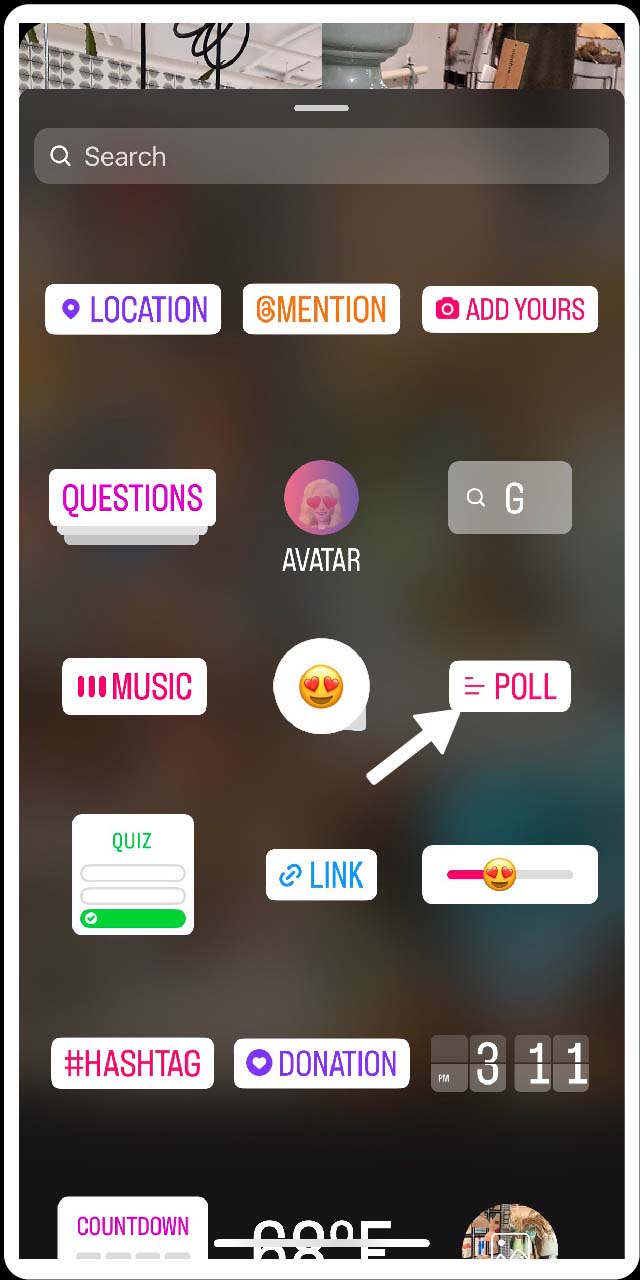Select the Mention sticker
The height and width of the screenshot is (1280, 640).
click(x=321, y=309)
